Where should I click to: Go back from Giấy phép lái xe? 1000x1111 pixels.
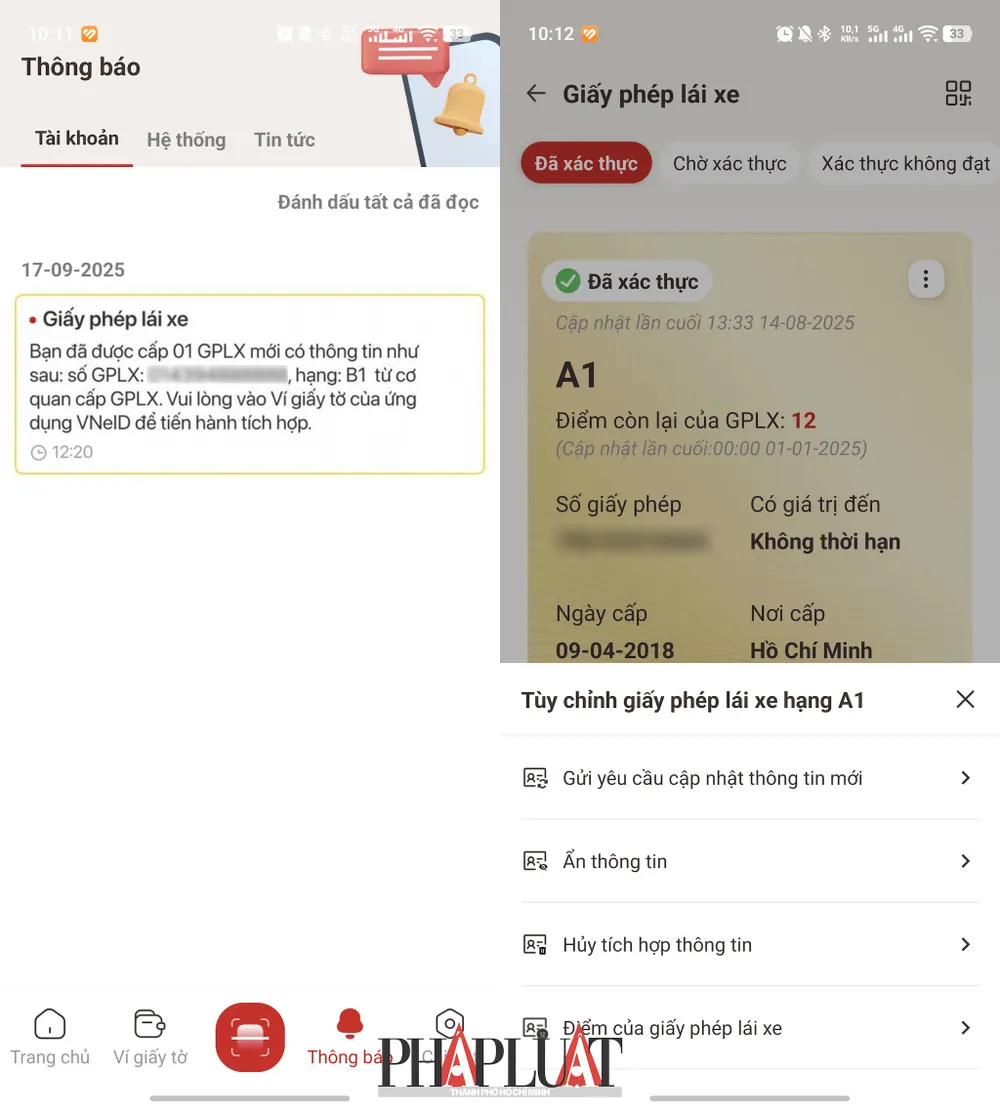point(536,94)
